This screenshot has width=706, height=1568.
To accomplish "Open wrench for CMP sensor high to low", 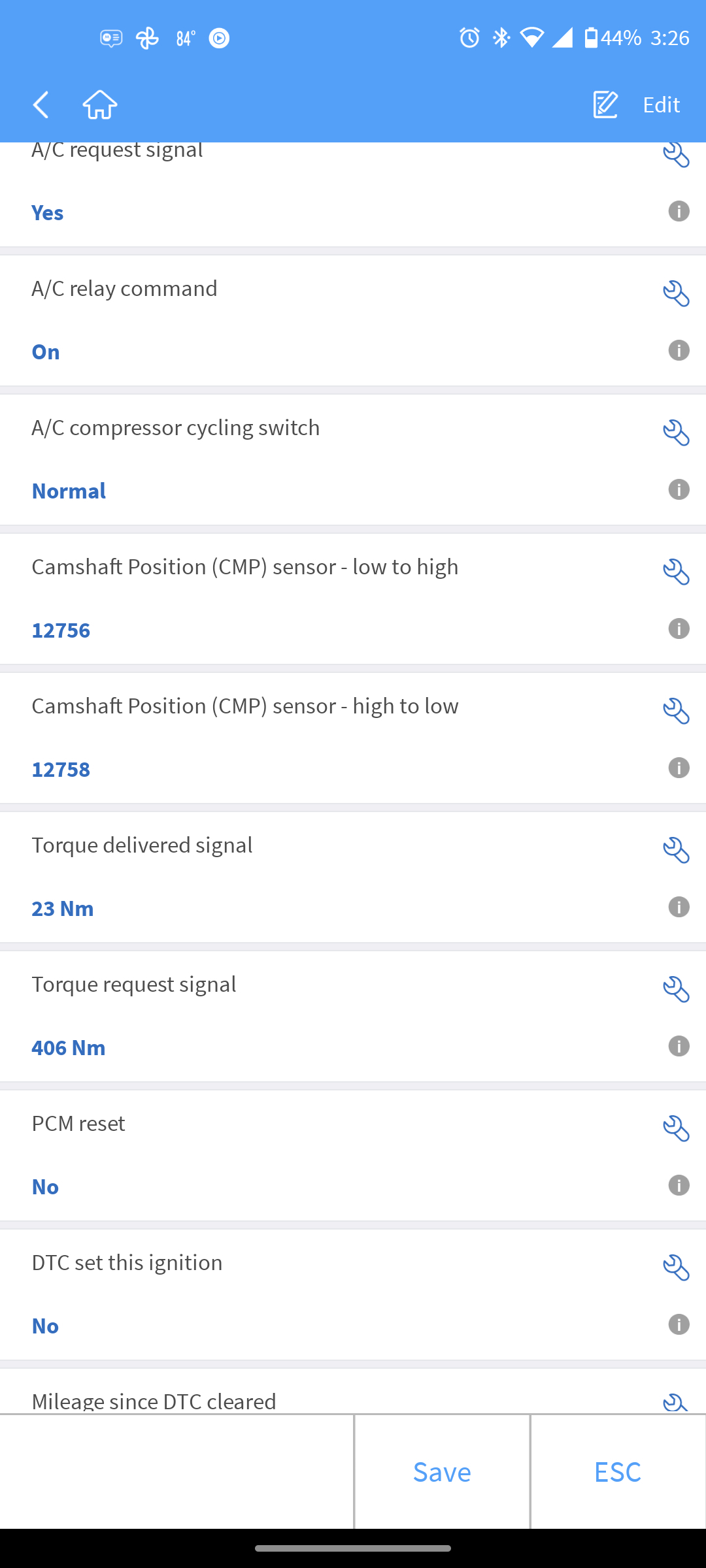I will [x=676, y=711].
